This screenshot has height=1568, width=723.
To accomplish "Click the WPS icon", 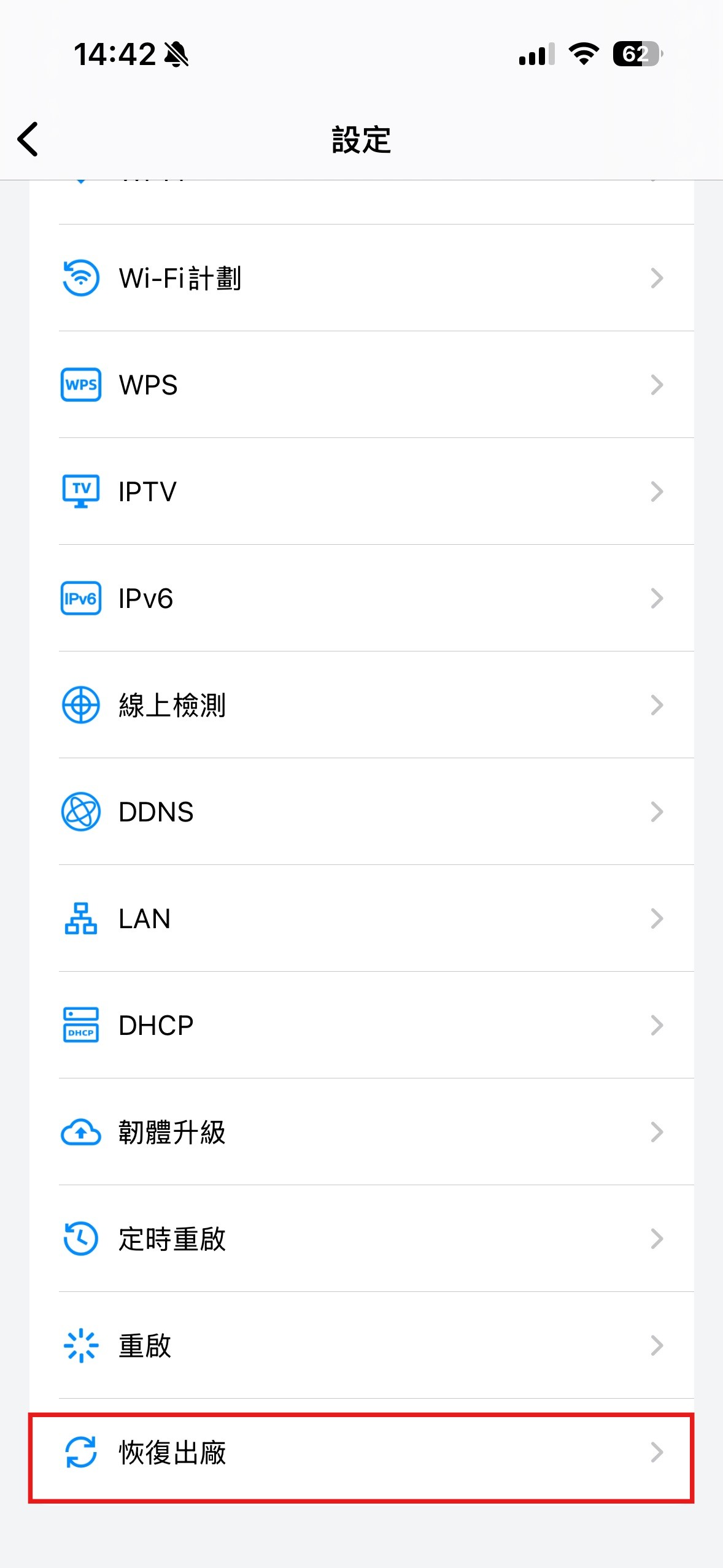I will click(80, 385).
